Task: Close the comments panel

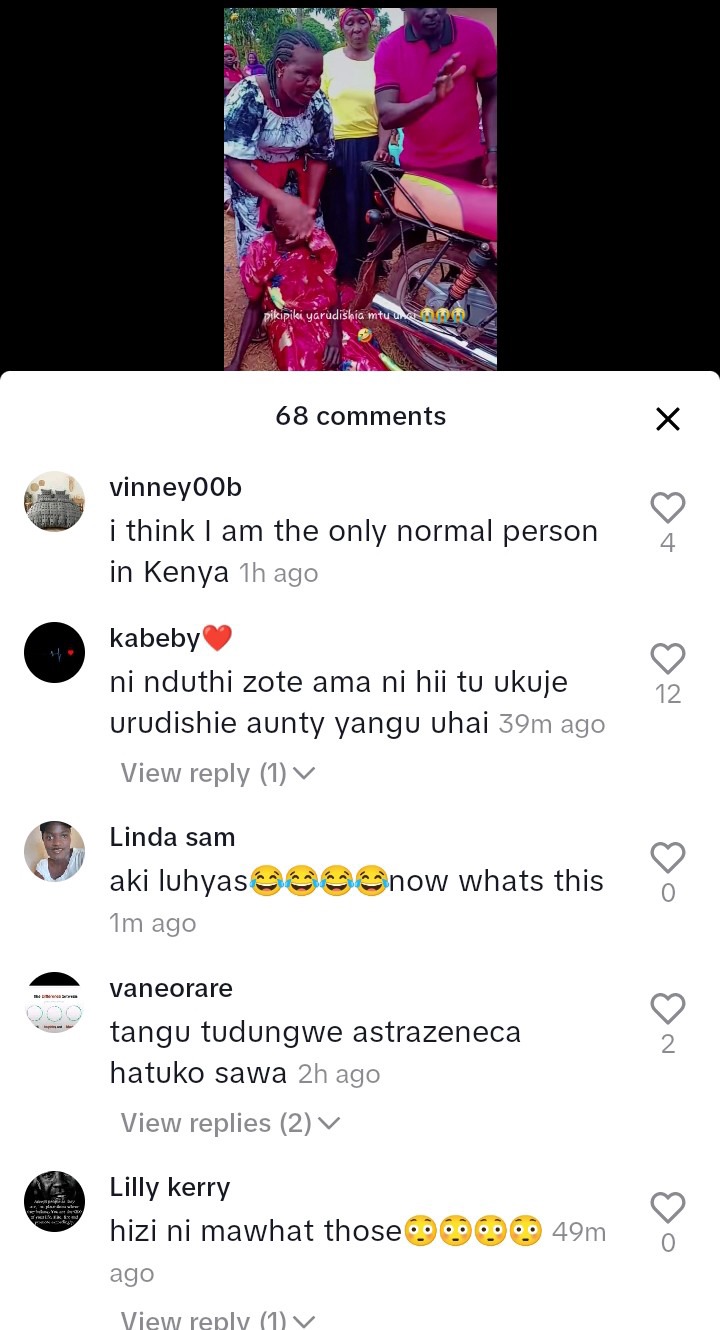Action: pos(667,418)
